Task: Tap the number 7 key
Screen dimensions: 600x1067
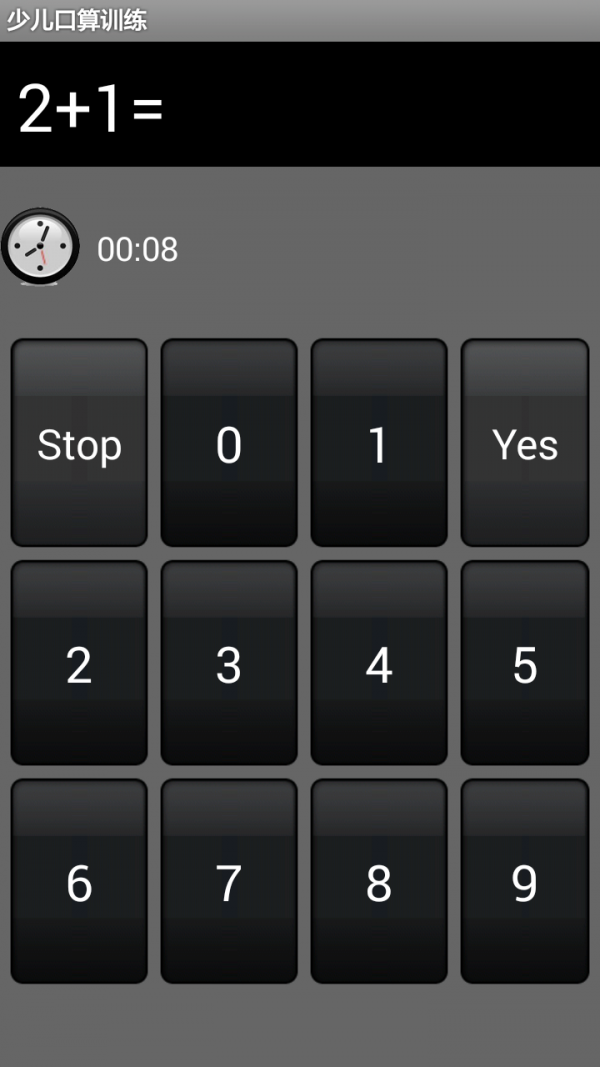Action: tap(229, 881)
